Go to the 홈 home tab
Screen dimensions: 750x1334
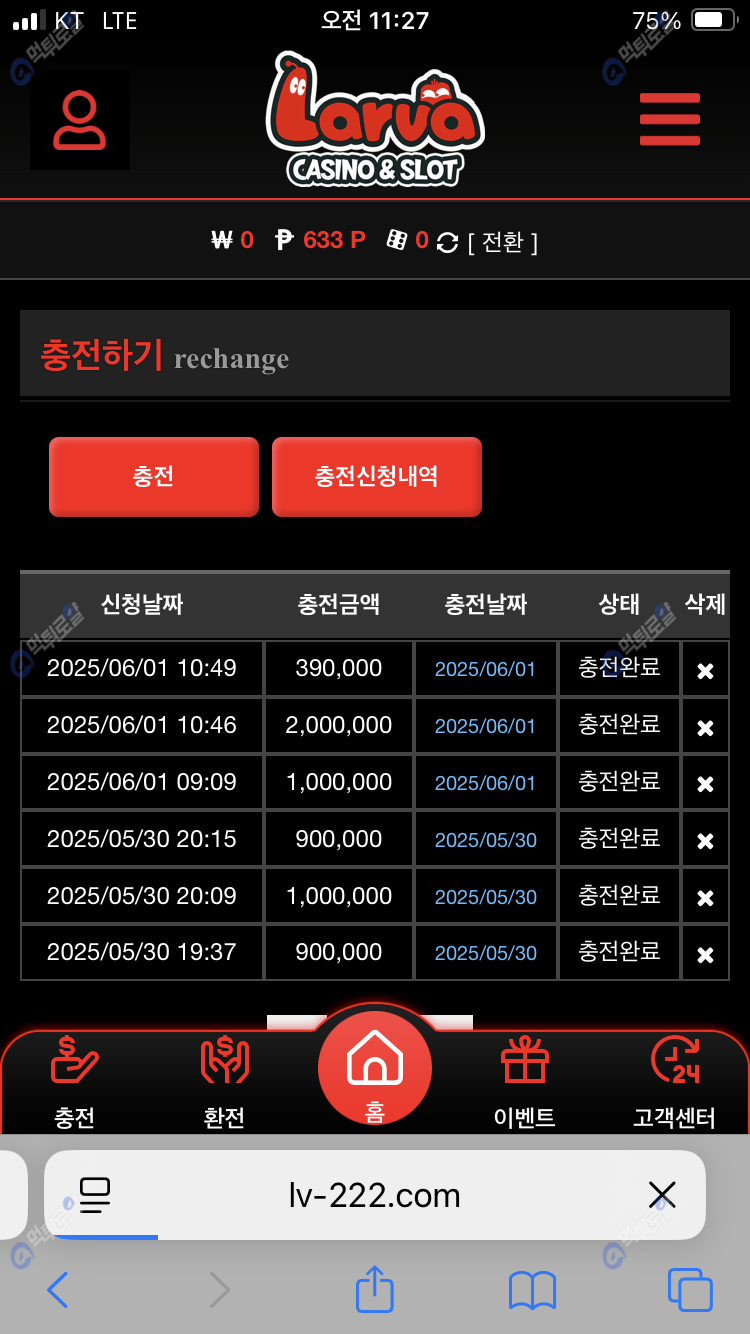375,1070
